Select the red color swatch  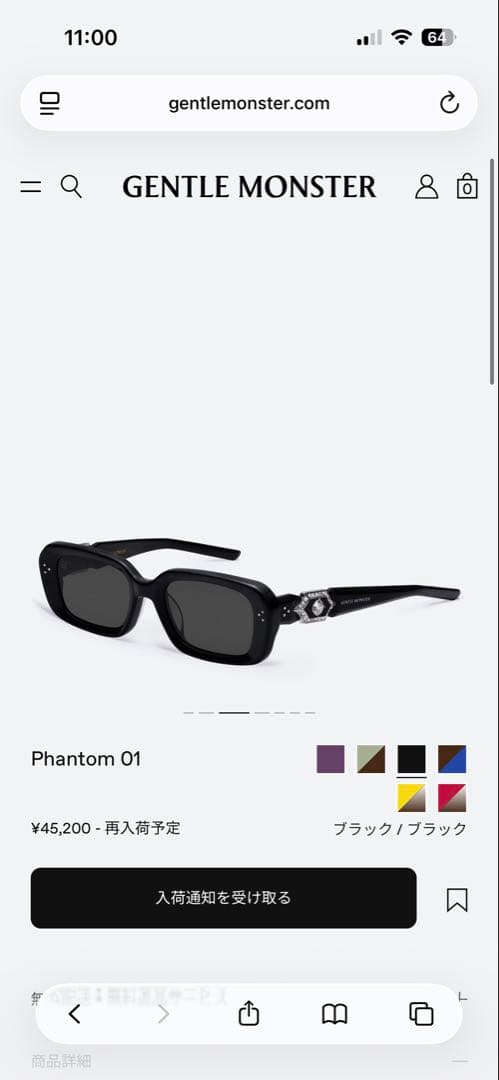coord(452,798)
